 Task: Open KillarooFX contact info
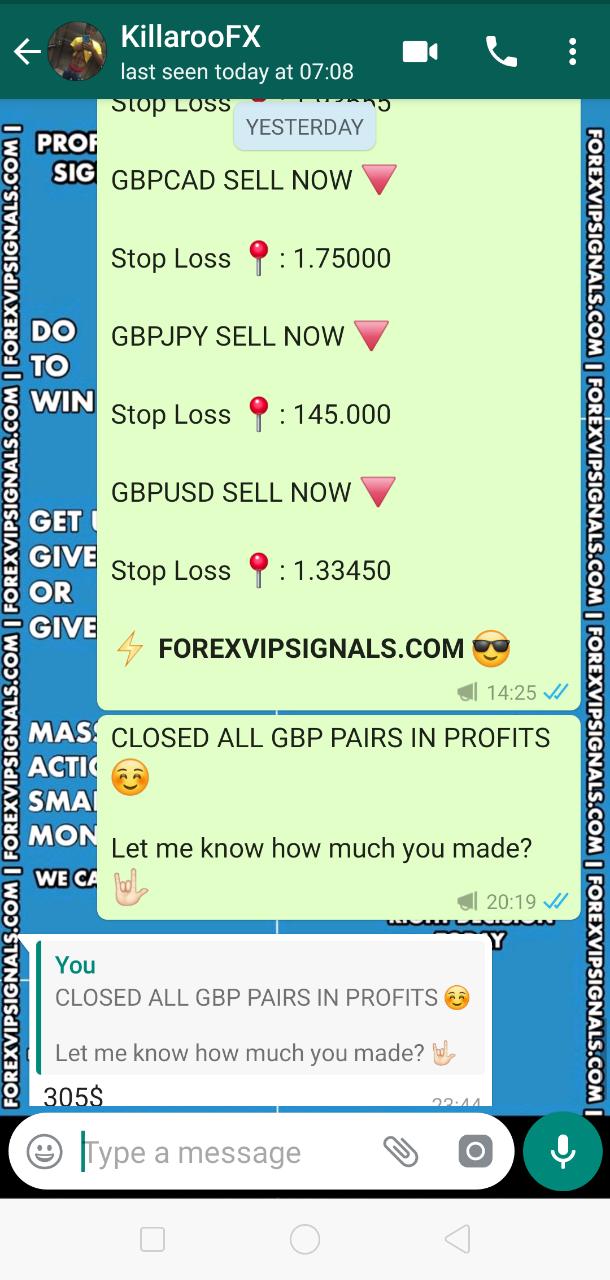(236, 52)
